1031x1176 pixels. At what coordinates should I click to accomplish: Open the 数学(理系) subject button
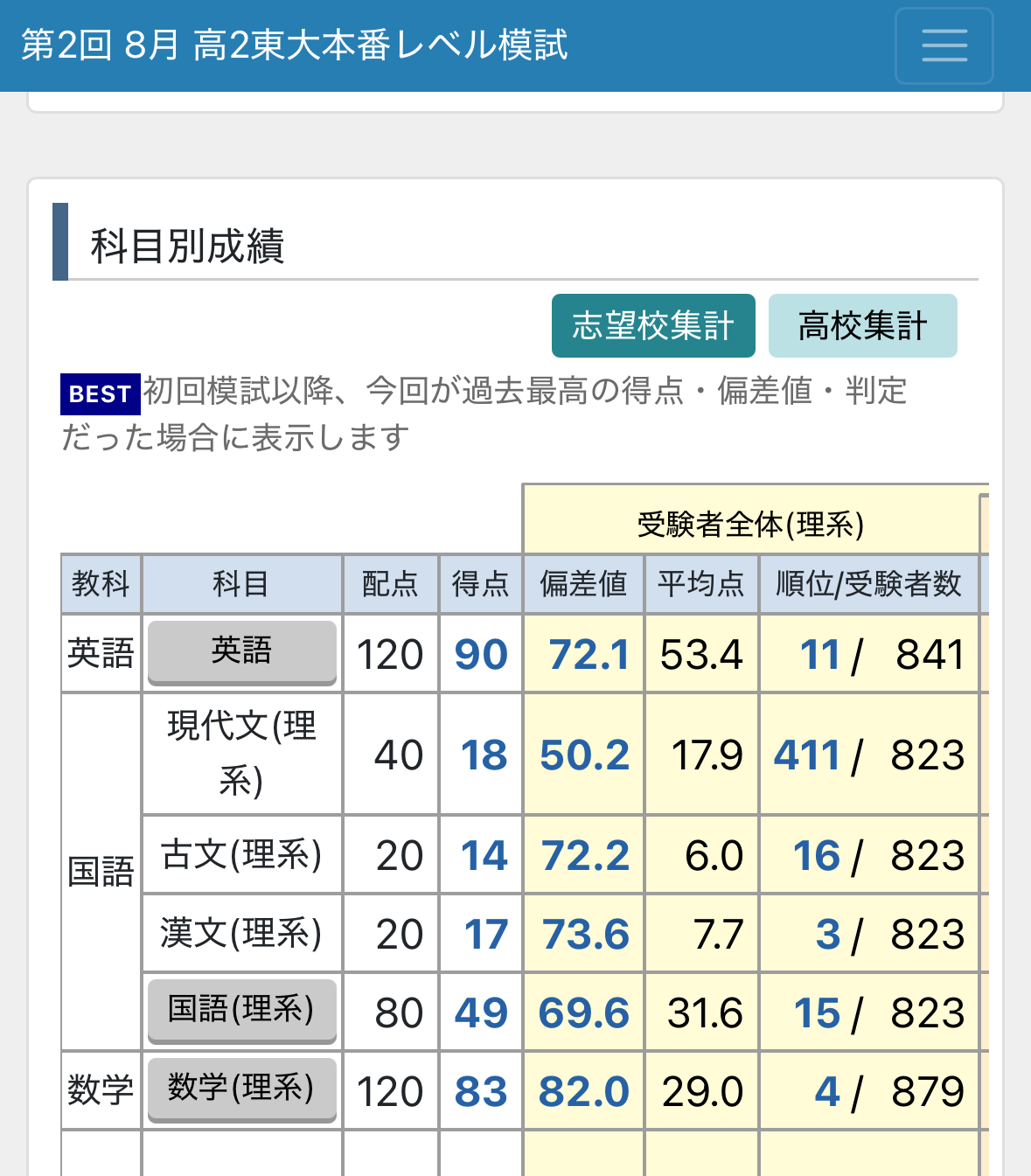click(241, 1089)
